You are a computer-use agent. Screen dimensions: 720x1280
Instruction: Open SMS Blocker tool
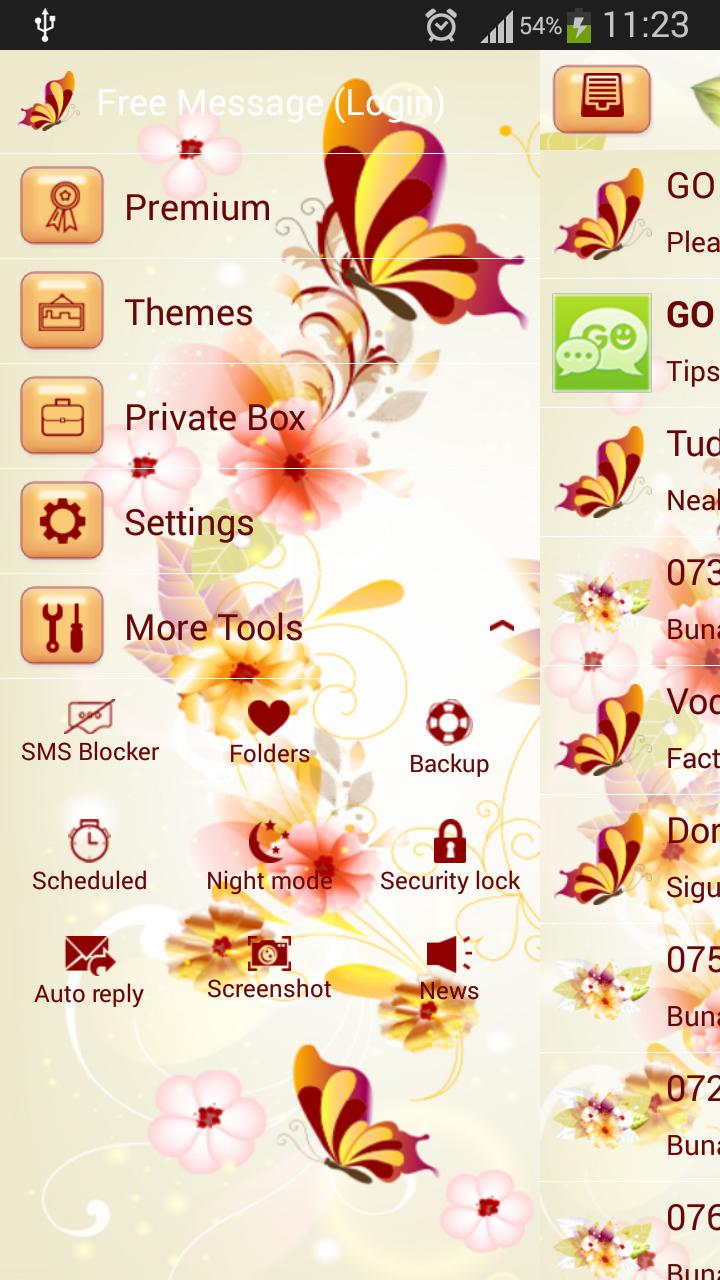(90, 733)
